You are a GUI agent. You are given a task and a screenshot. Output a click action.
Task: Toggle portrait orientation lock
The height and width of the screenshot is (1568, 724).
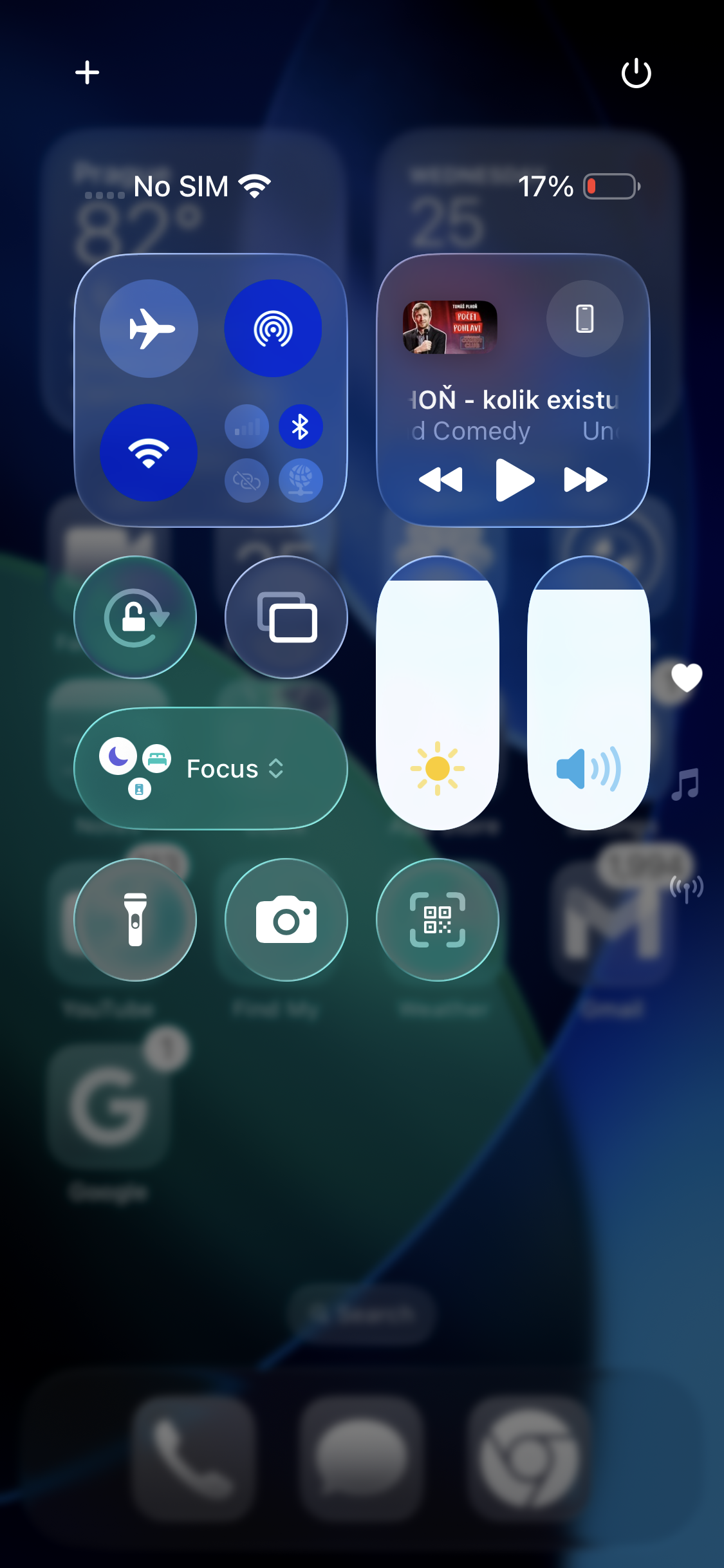coord(134,617)
